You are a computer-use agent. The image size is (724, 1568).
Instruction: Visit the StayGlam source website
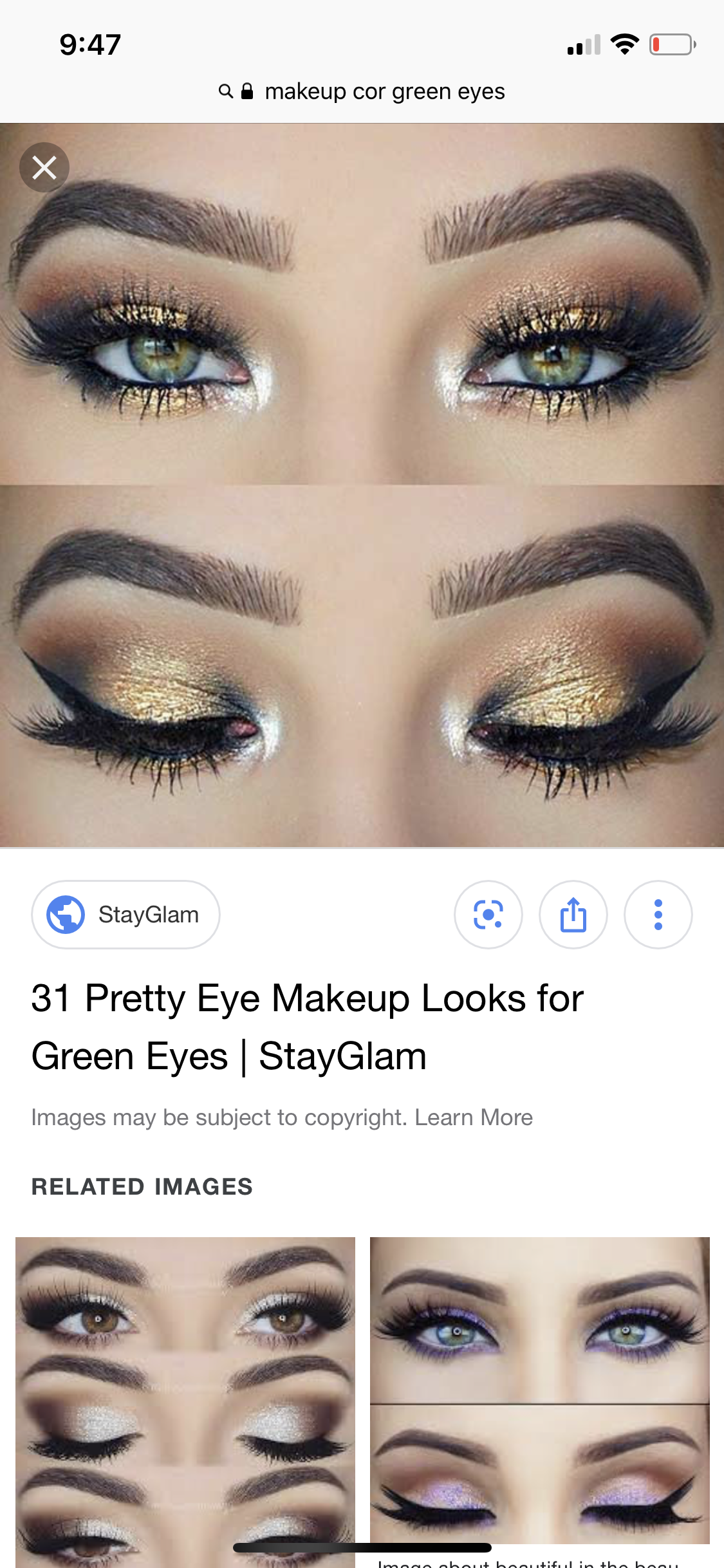click(125, 914)
